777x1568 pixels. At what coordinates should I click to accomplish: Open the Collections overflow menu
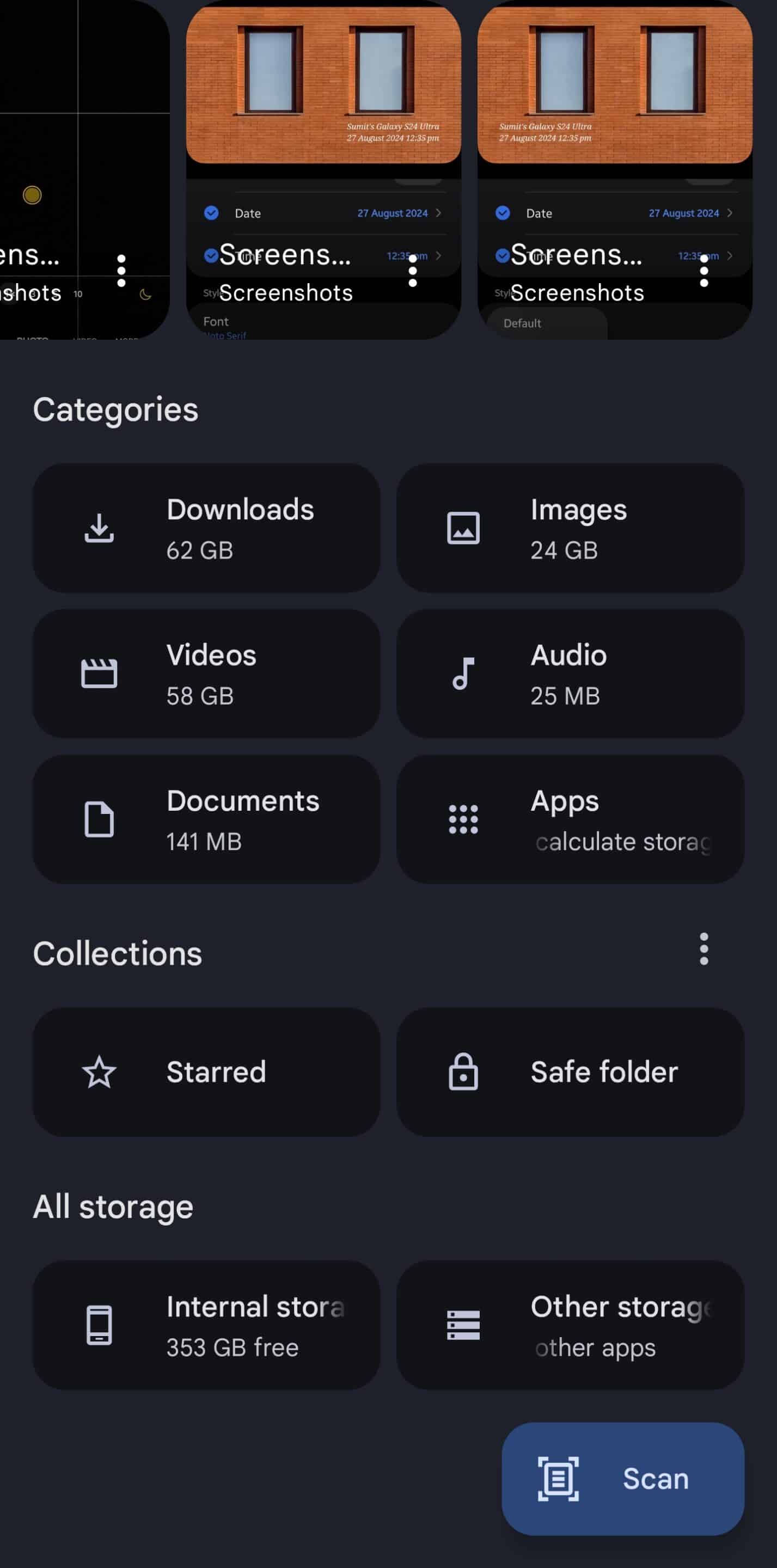click(x=704, y=949)
